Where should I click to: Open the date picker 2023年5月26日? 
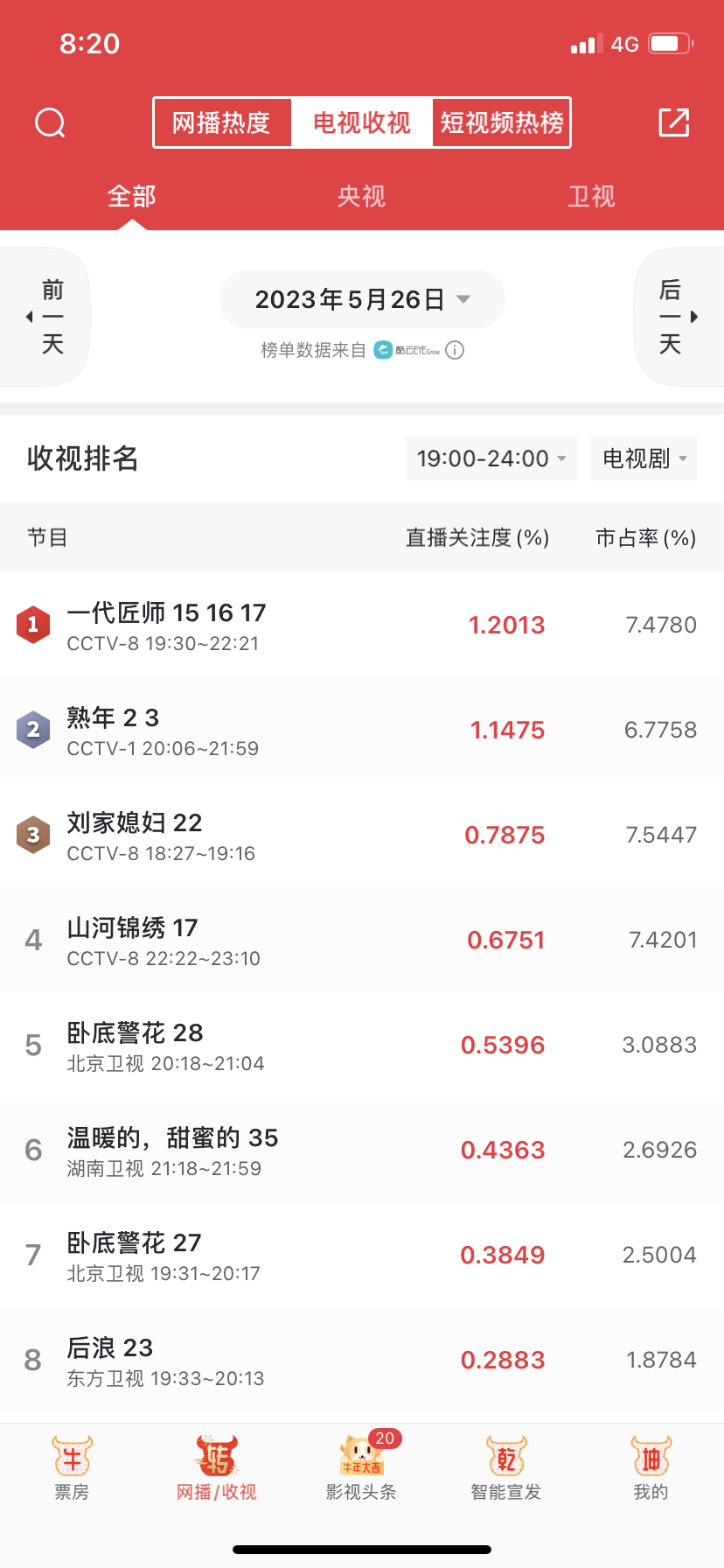click(361, 300)
